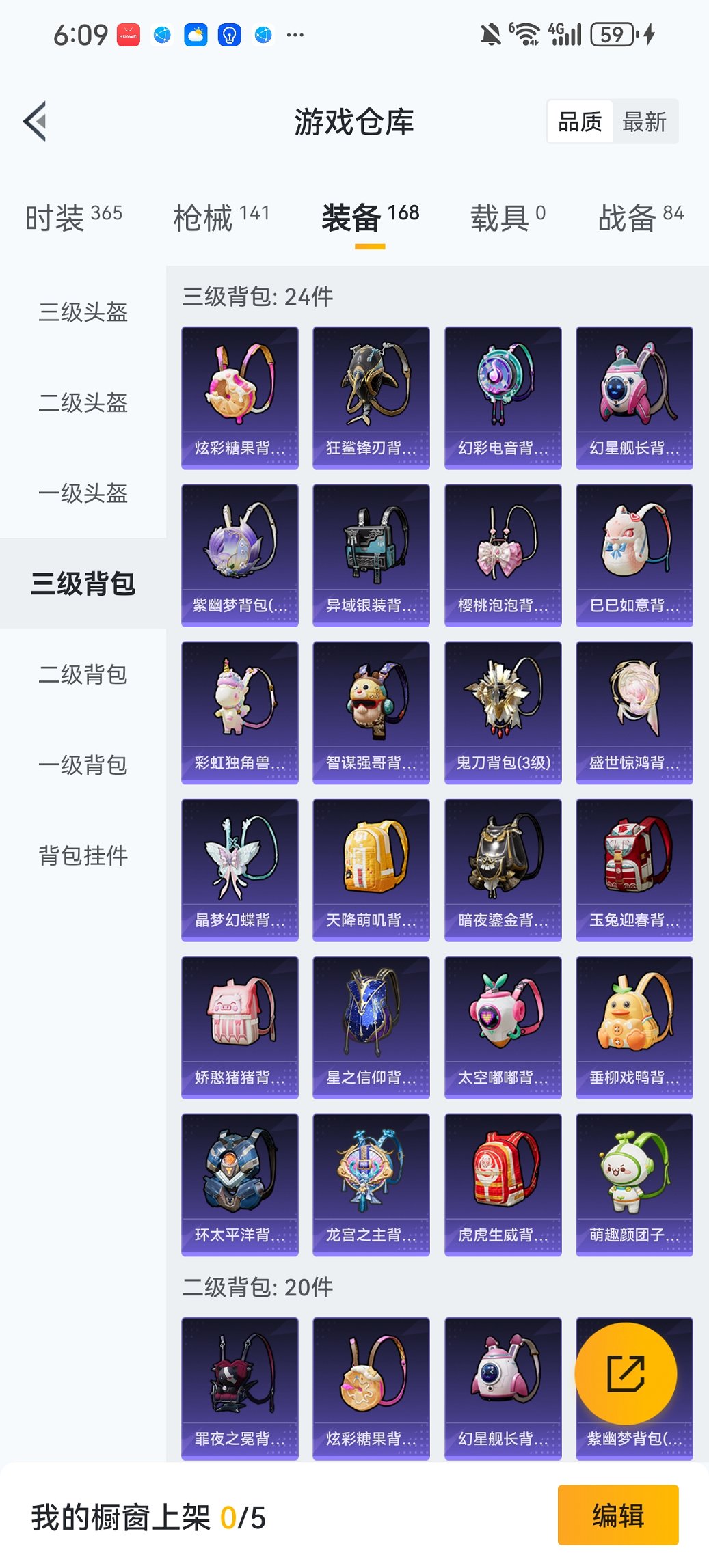Viewport: 709px width, 1568px height.
Task: Show the 一级背包 category
Action: (x=83, y=765)
